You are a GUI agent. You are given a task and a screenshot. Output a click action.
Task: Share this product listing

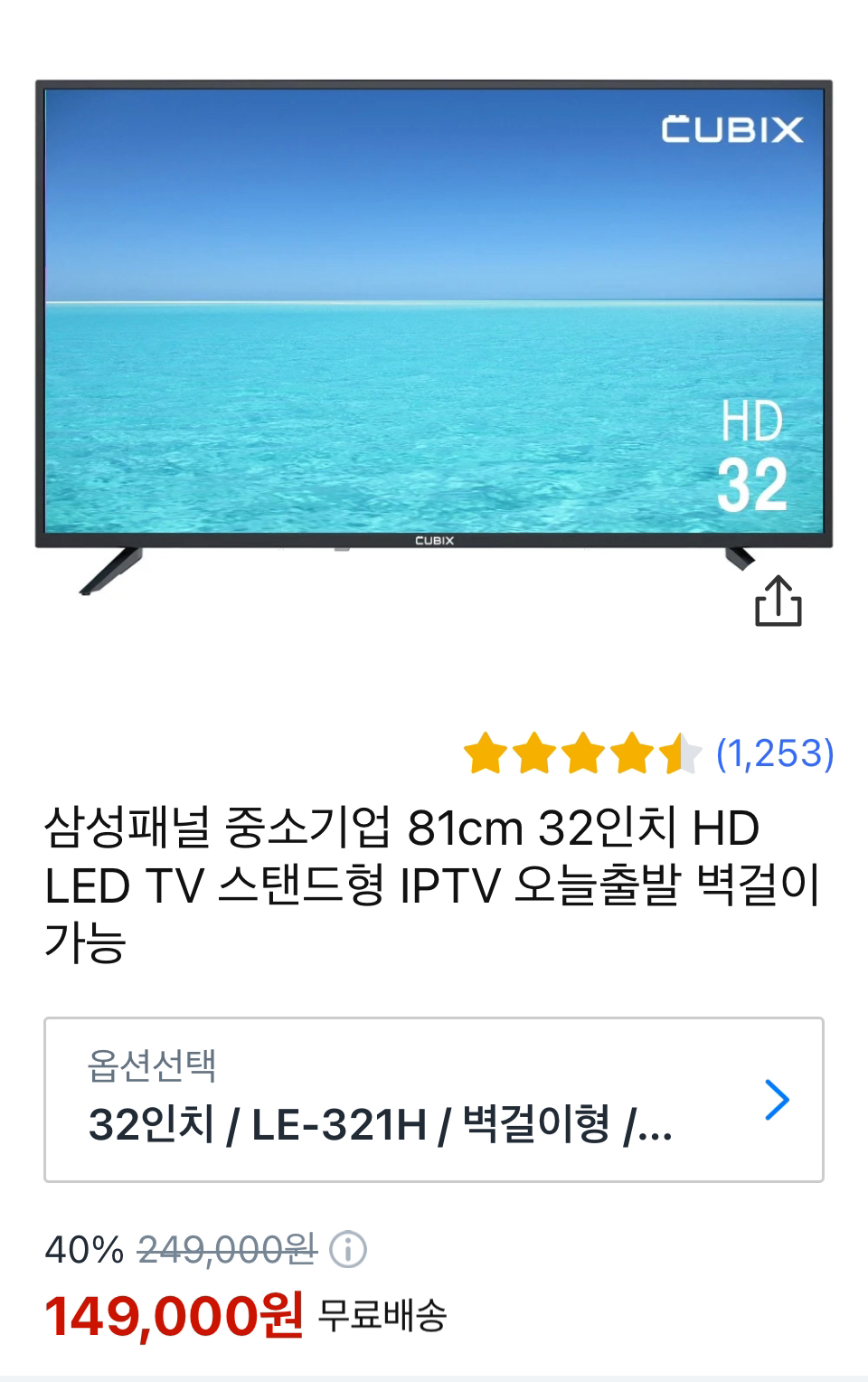(778, 601)
